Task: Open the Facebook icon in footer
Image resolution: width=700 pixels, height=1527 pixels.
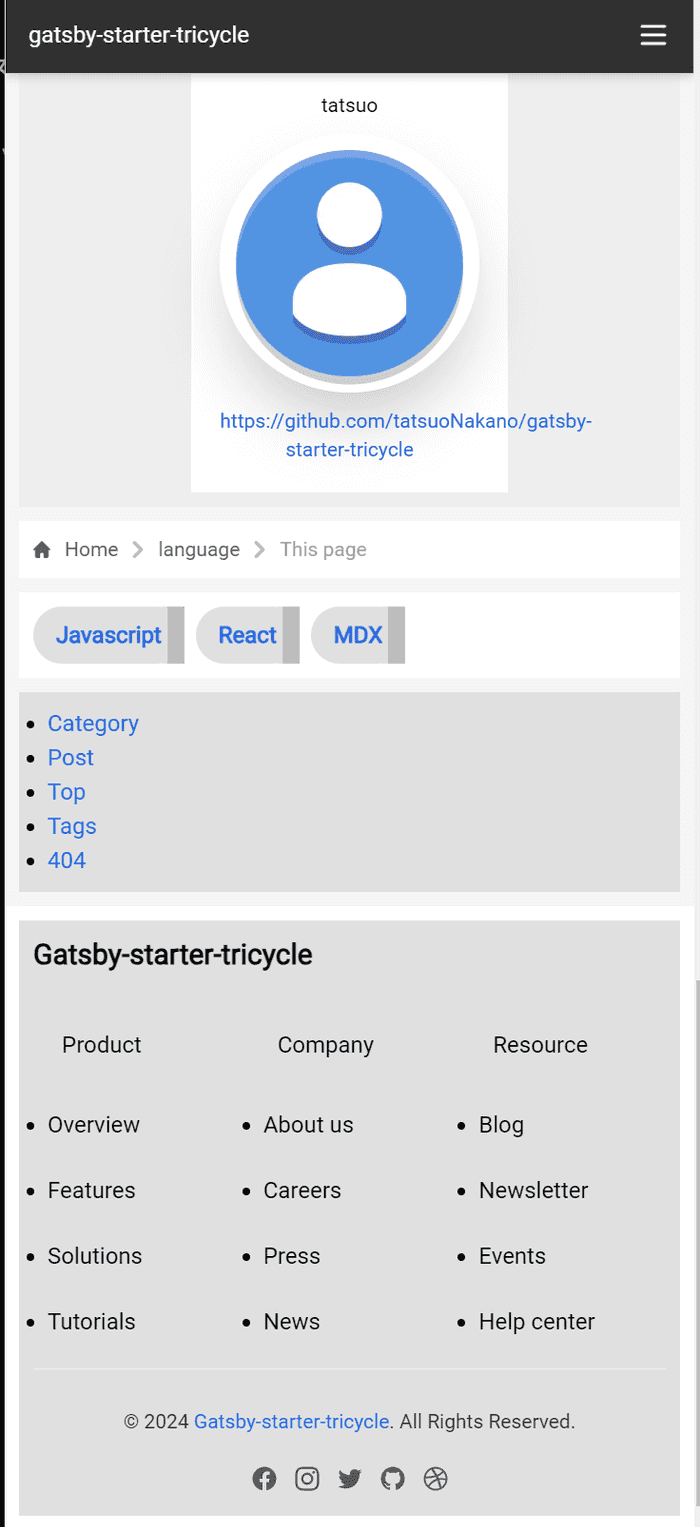Action: (264, 1479)
